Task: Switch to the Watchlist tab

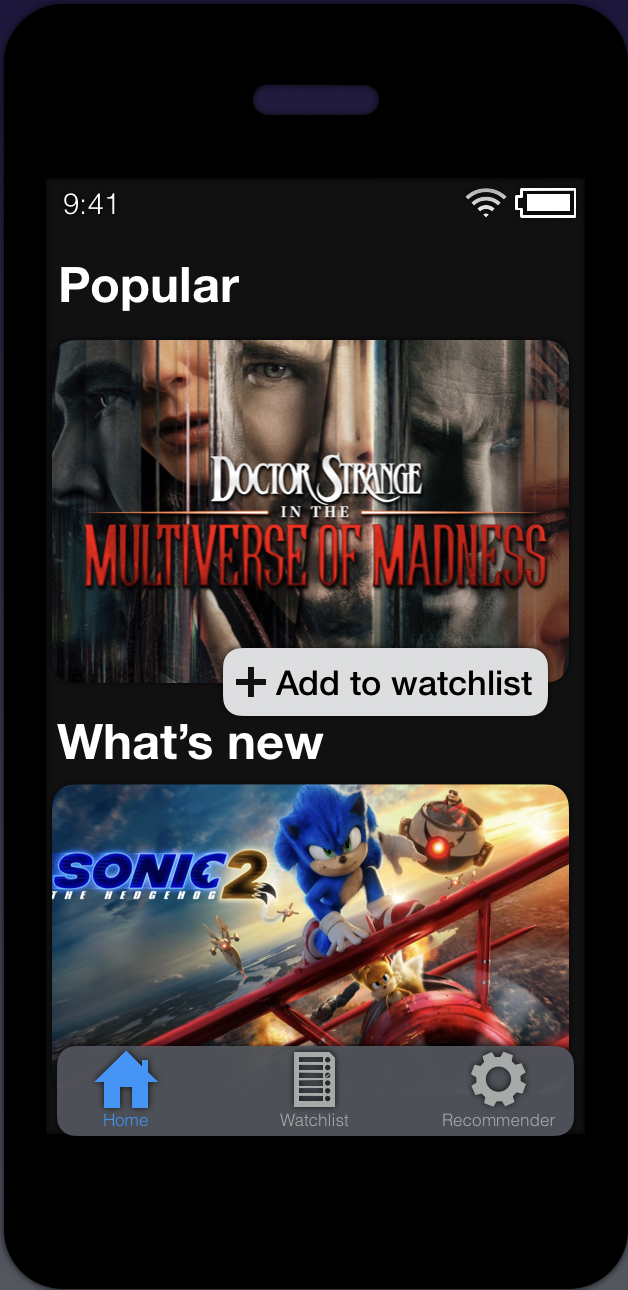Action: click(x=314, y=1090)
